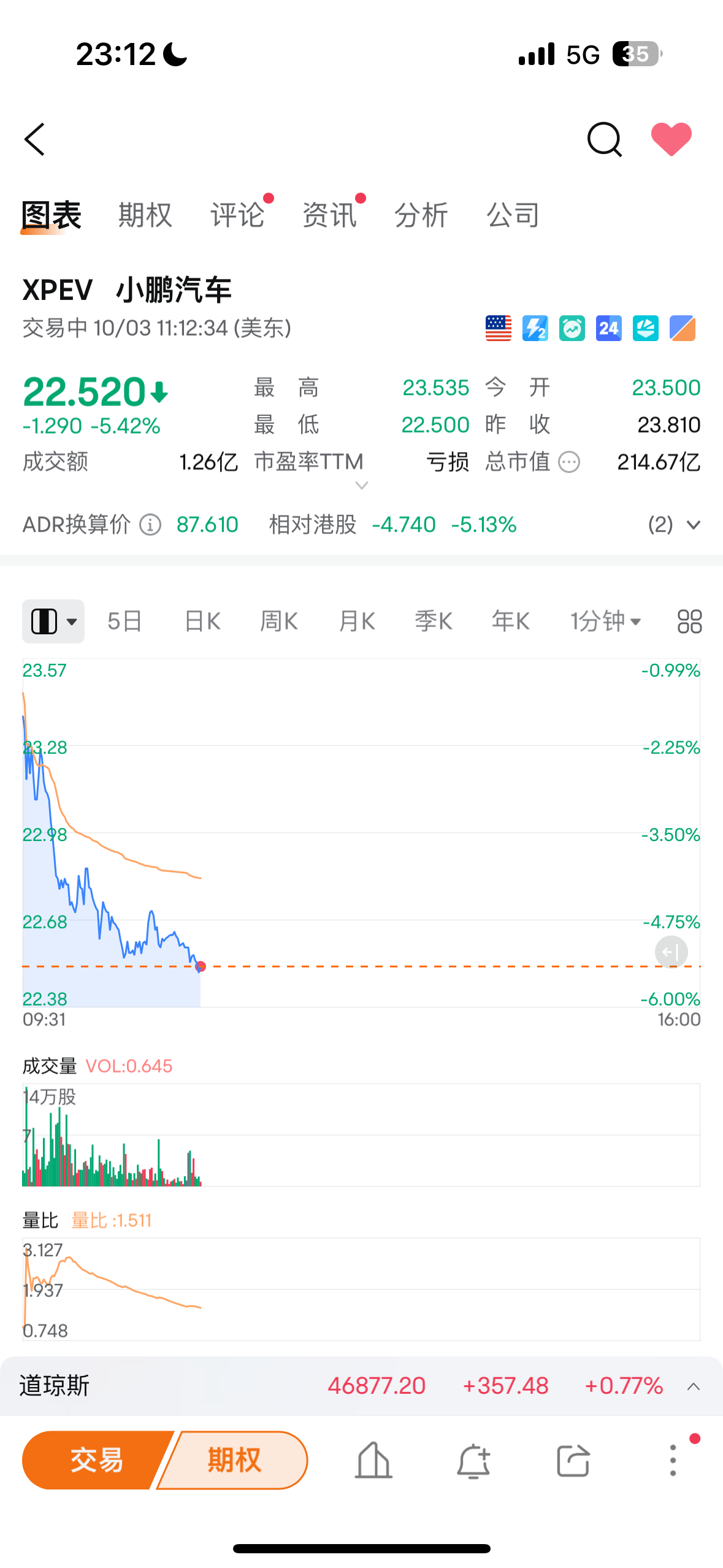Select the 5日 chart range
Image resolution: width=723 pixels, height=1568 pixels.
click(124, 621)
